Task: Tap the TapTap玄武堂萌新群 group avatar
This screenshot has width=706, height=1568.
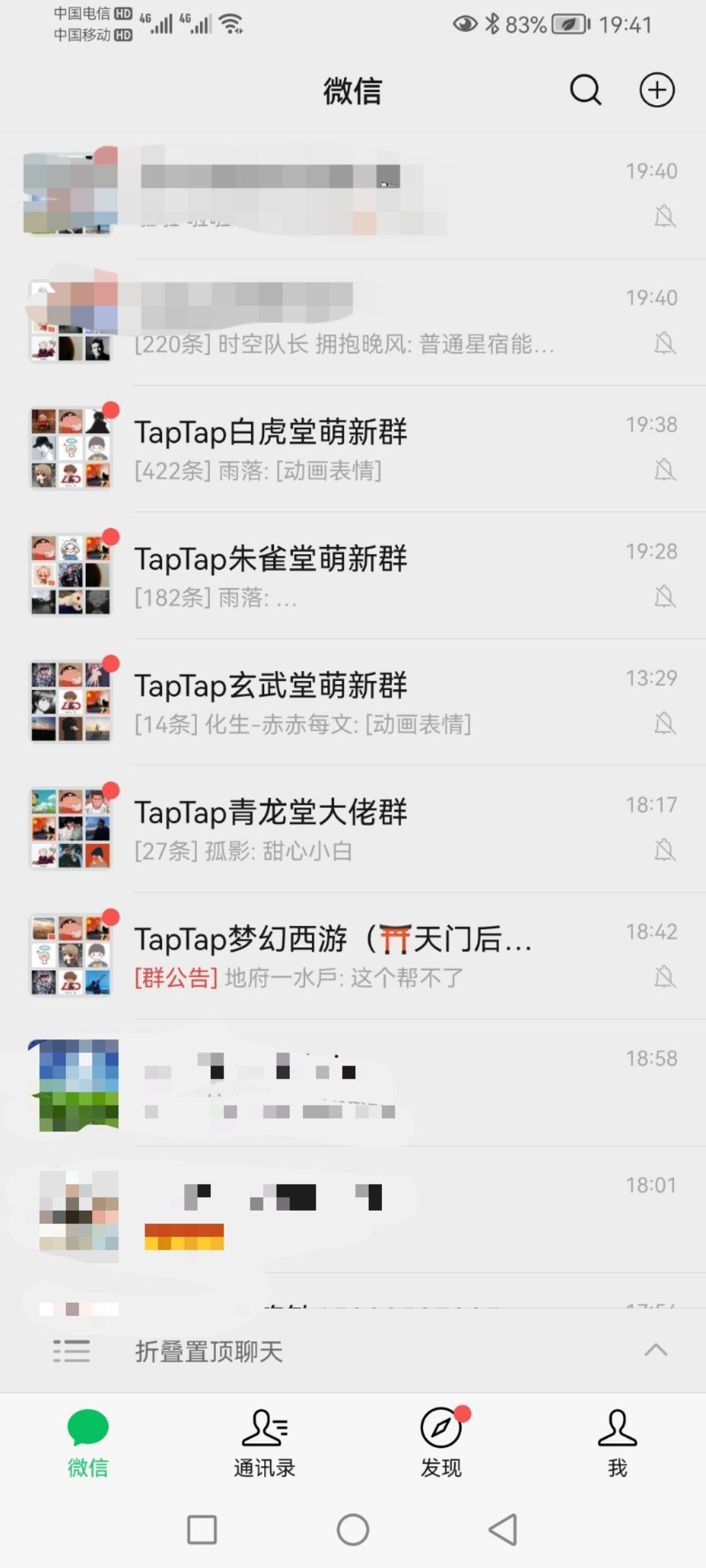Action: pos(72,700)
